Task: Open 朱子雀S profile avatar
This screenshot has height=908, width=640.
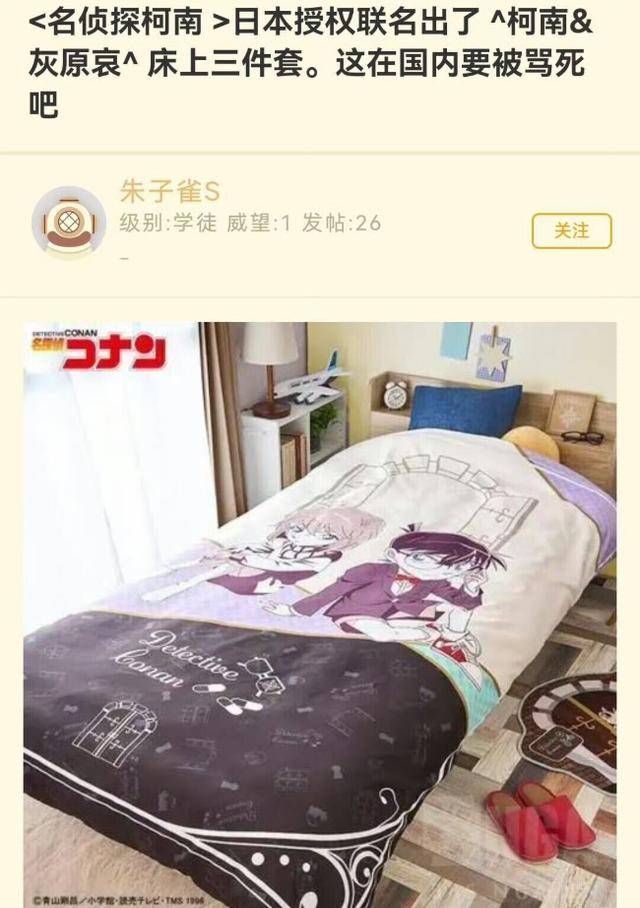Action: (x=69, y=222)
